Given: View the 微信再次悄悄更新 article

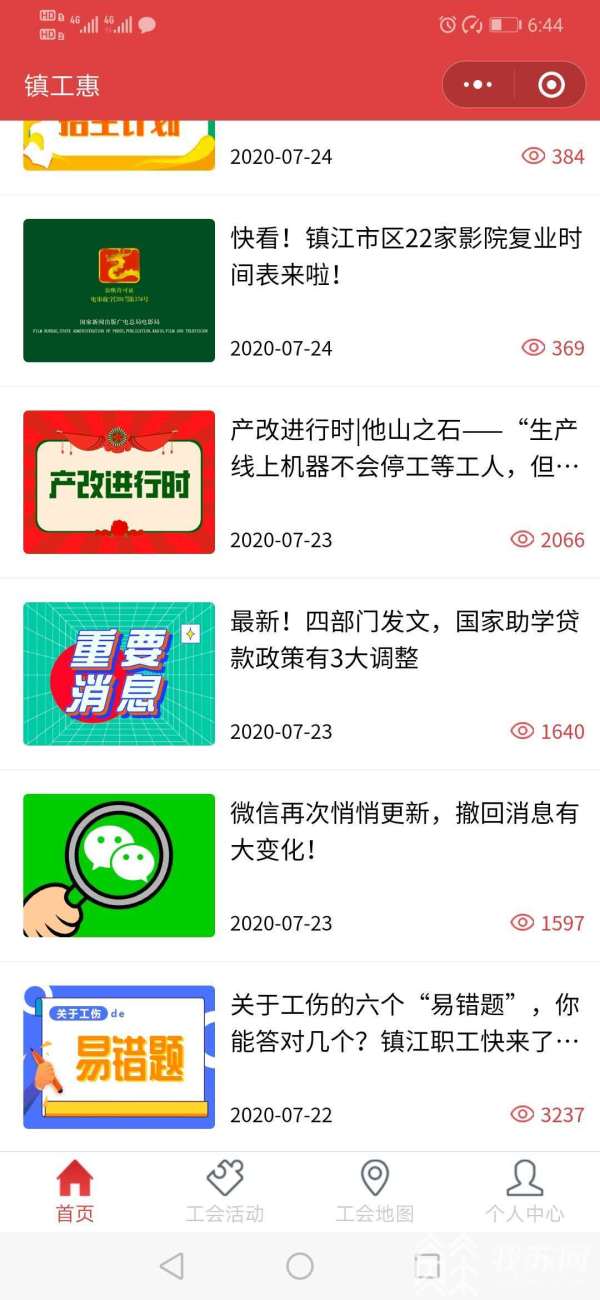Looking at the screenshot, I should pyautogui.click(x=405, y=832).
